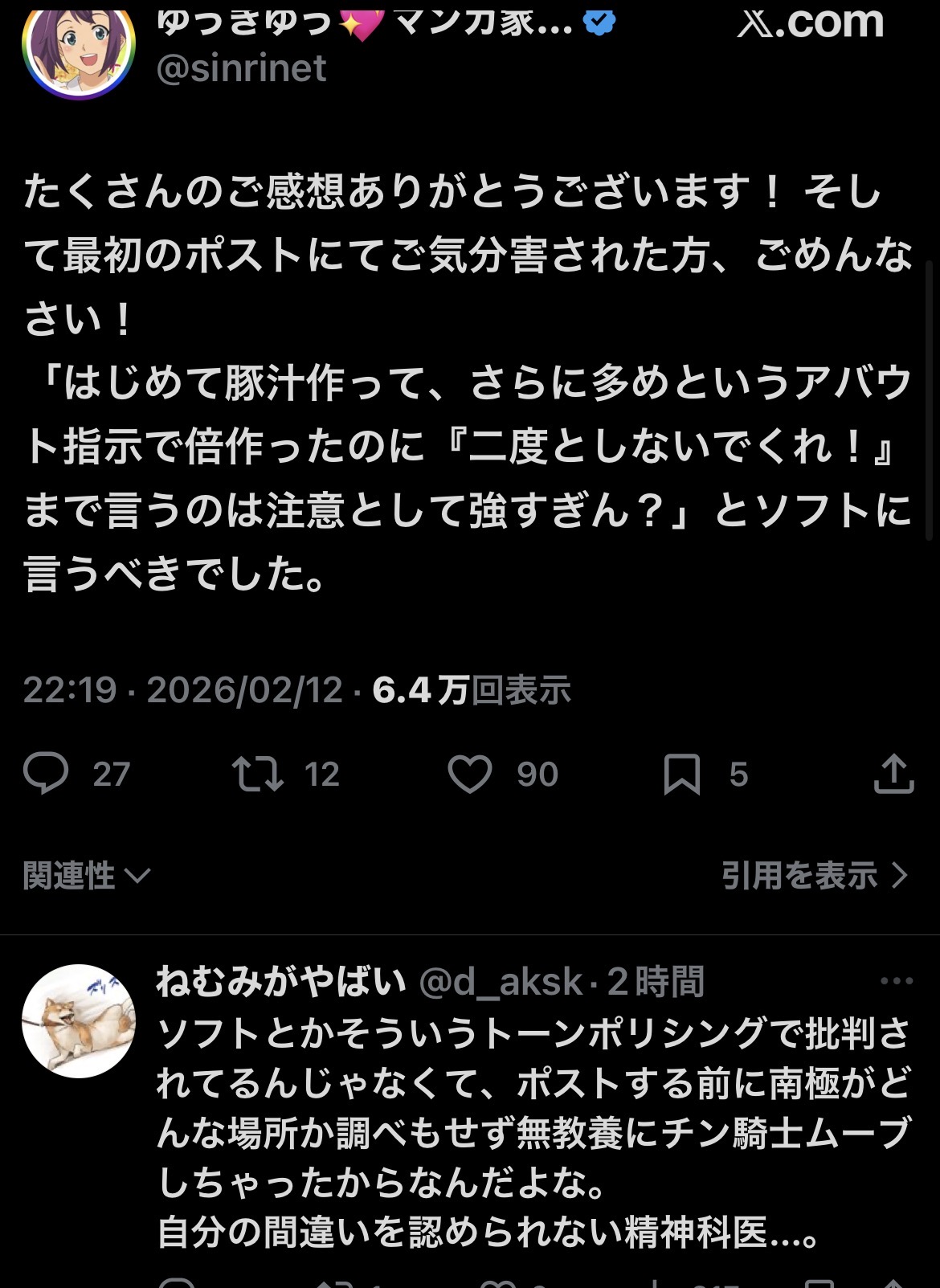Open 引用を表示 to view quotes

coord(813,875)
